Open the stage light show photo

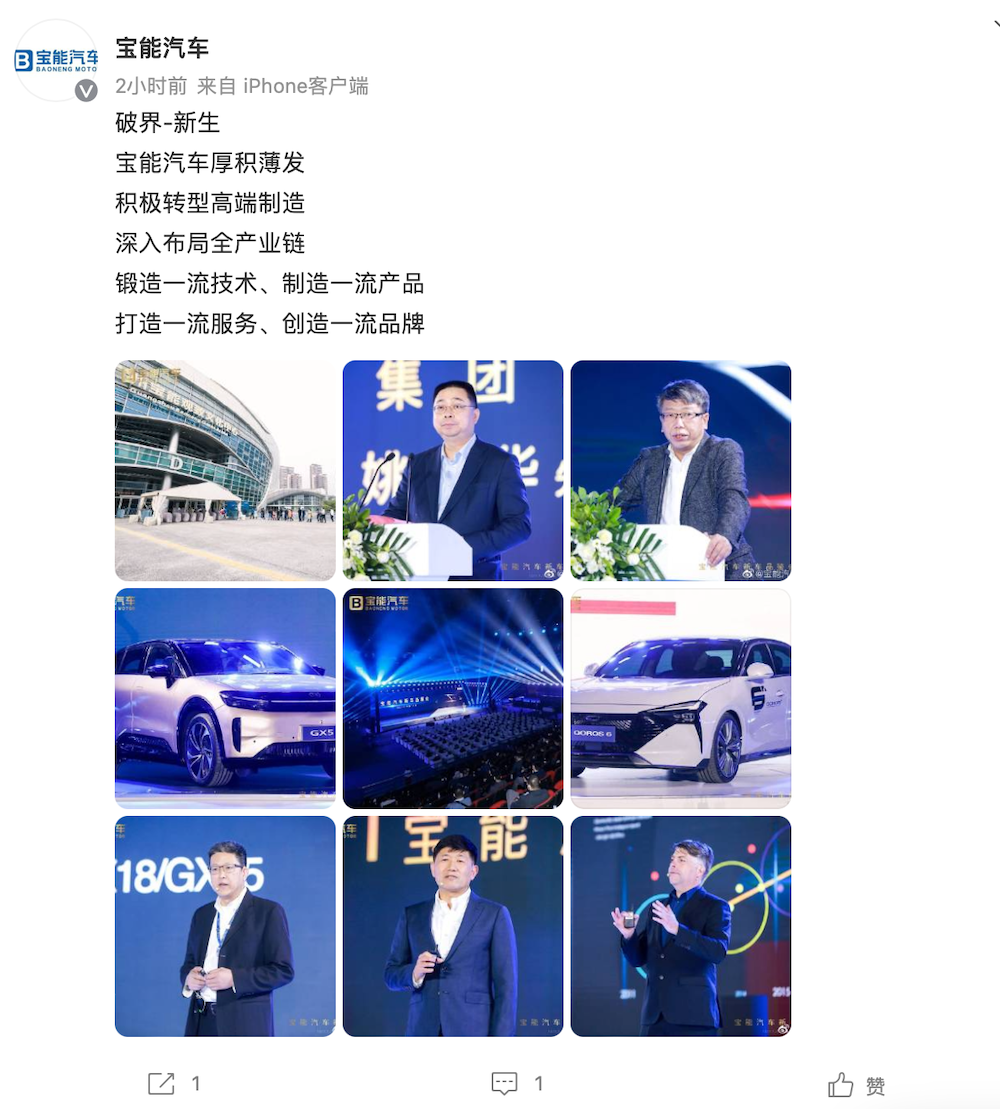point(453,698)
